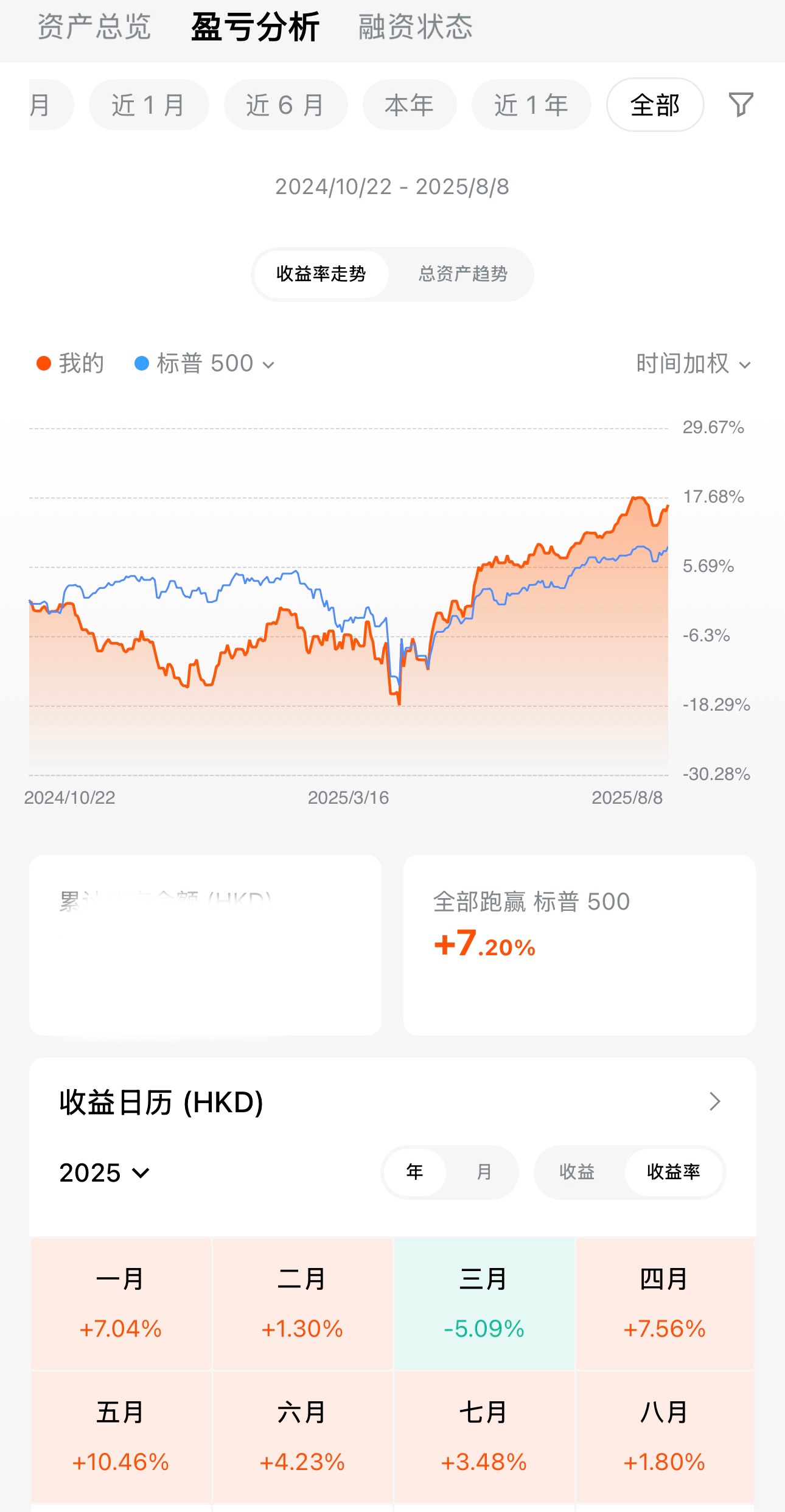Screen dimensions: 785x1512
Task: Open the filter funnel icon
Action: 741,105
